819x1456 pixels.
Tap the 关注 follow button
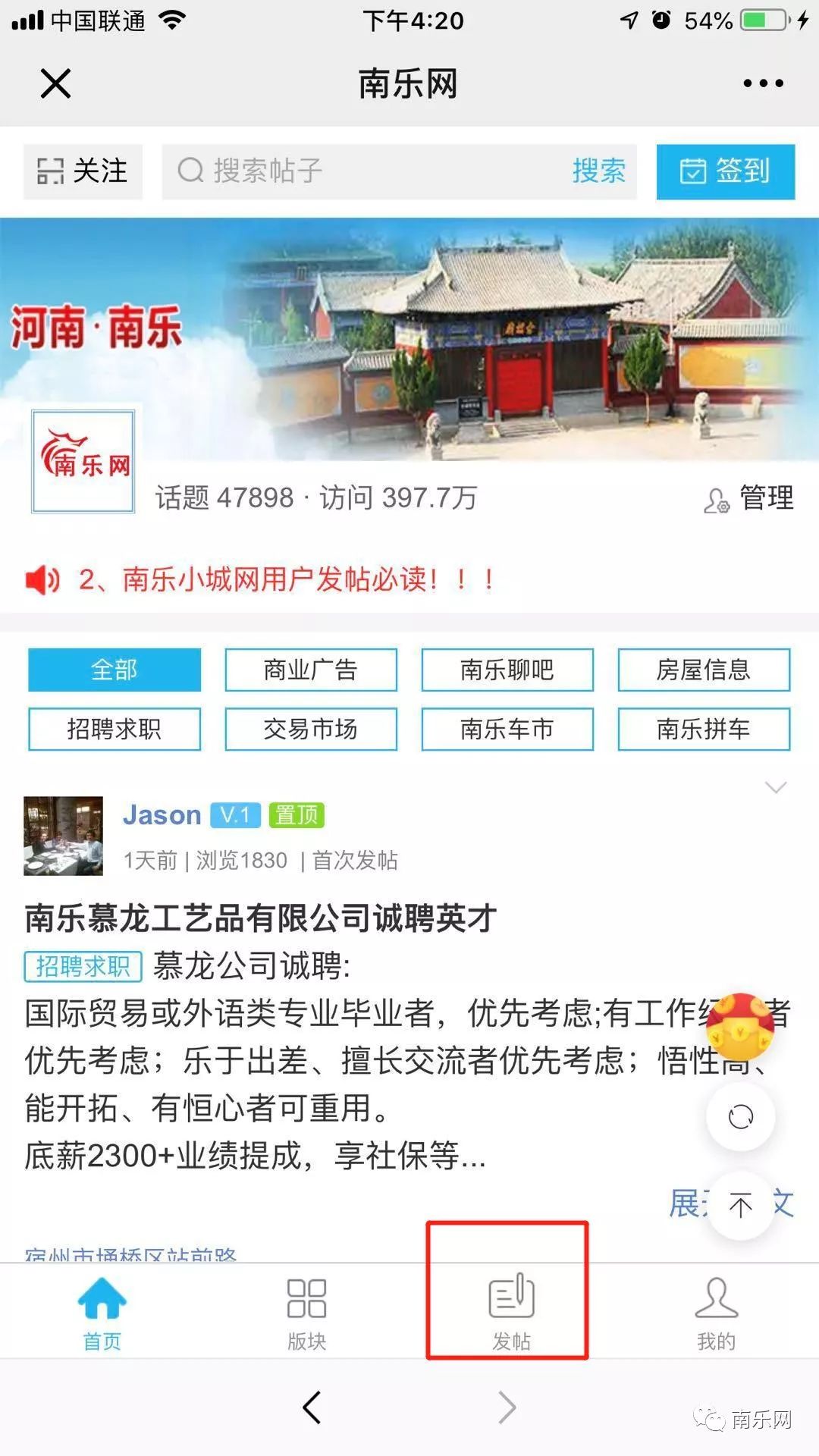tap(83, 171)
